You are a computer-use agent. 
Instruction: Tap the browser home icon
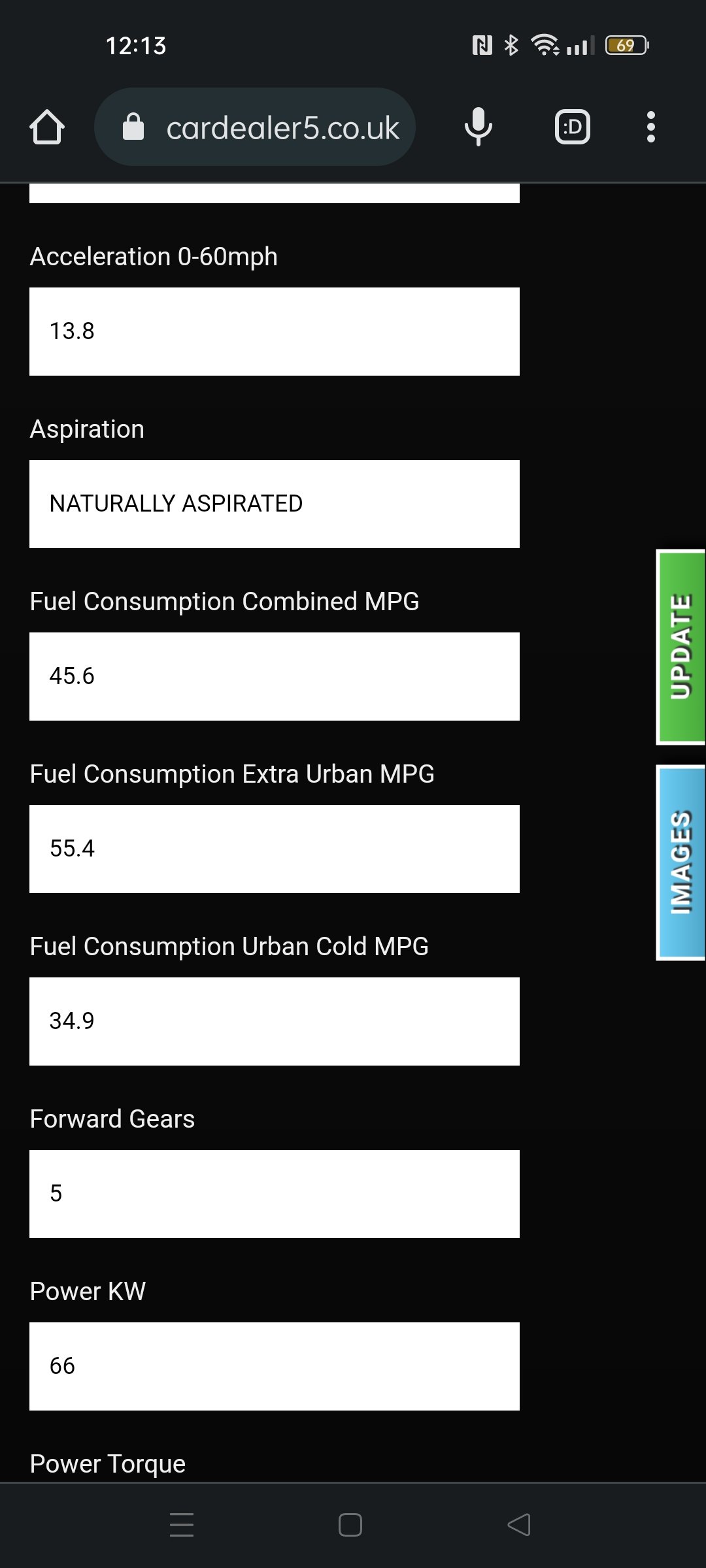47,127
